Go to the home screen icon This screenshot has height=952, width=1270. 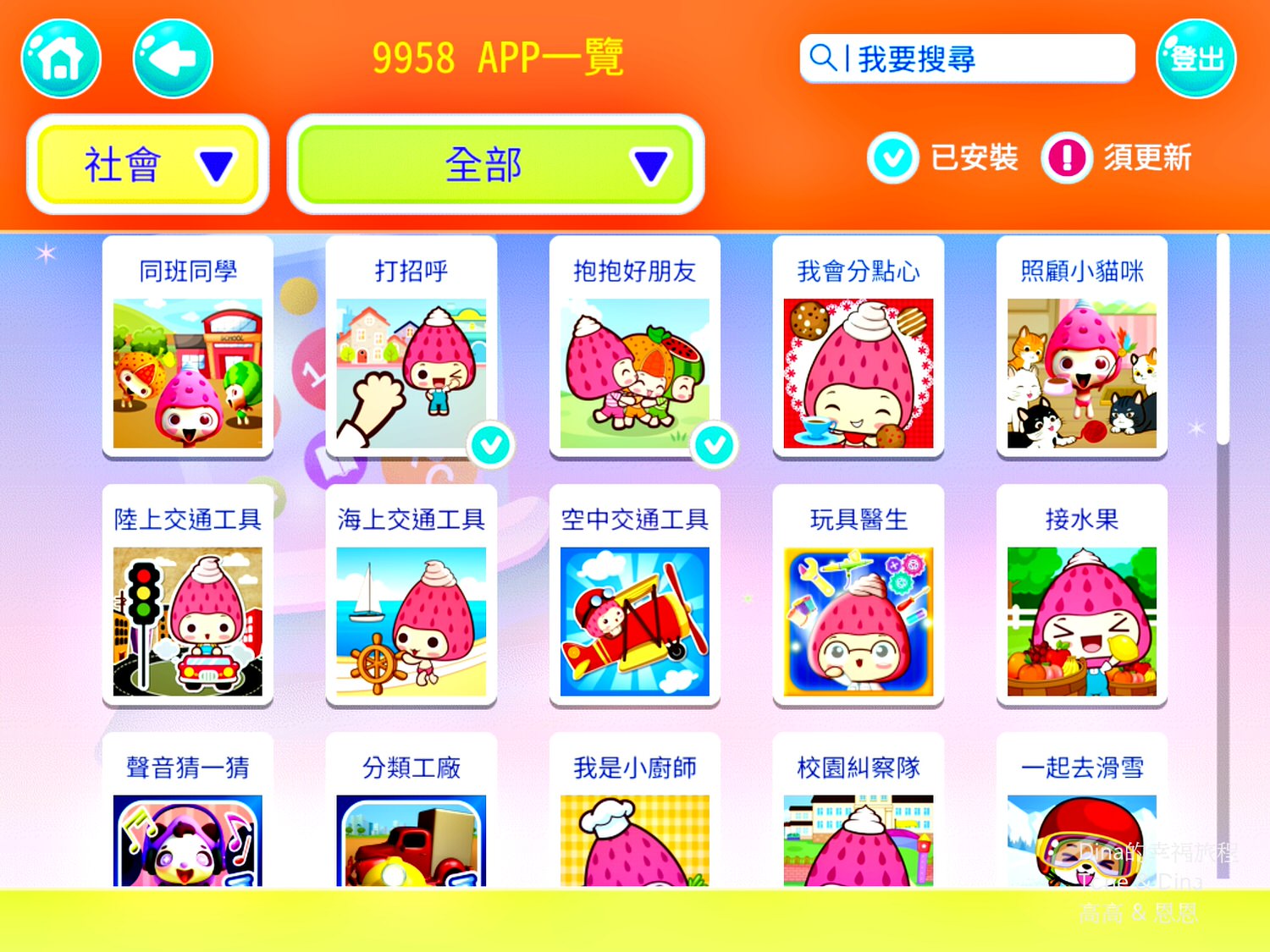tap(61, 59)
